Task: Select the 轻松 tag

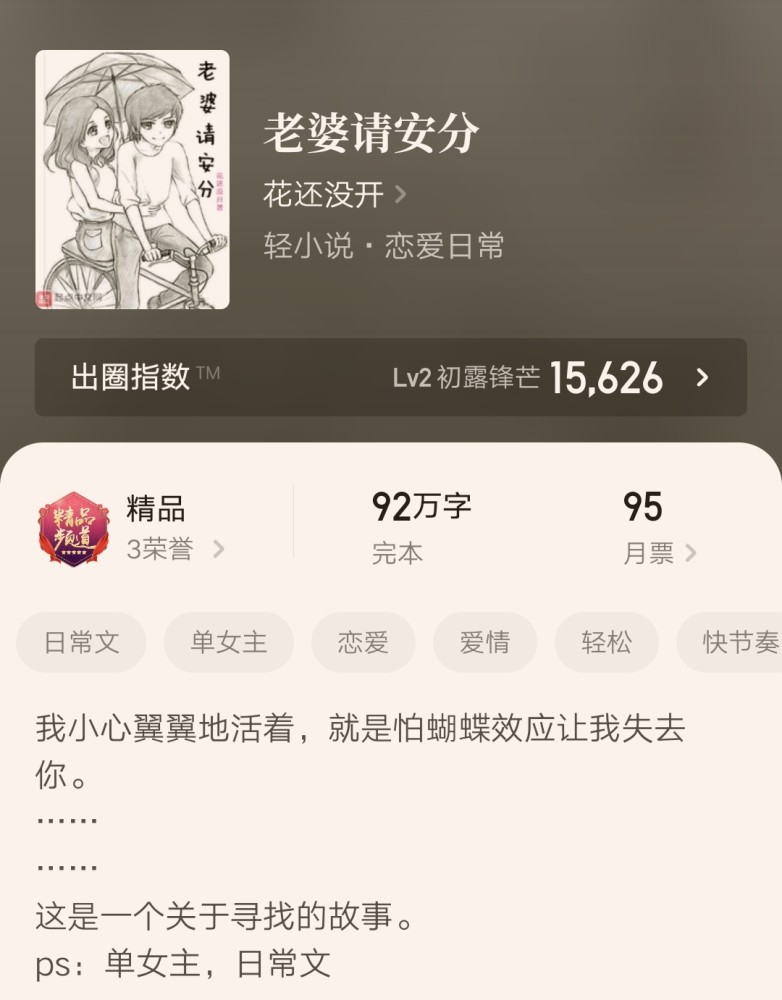Action: (606, 642)
